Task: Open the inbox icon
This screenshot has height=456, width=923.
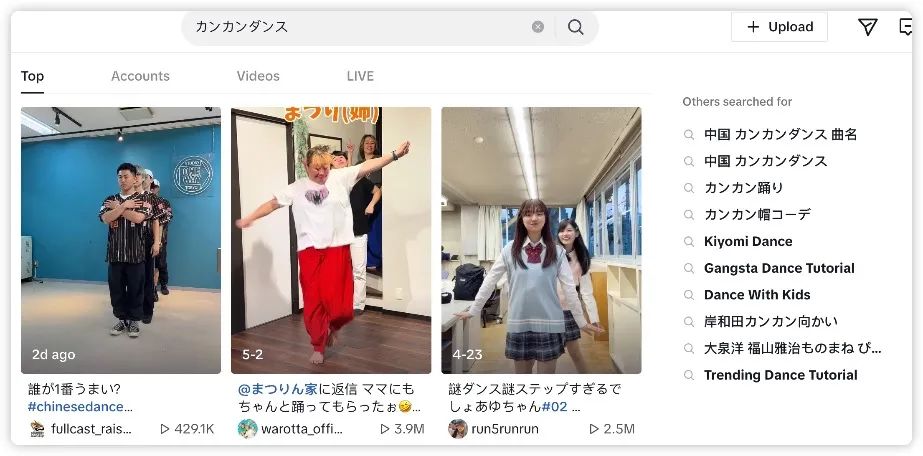Action: click(905, 27)
